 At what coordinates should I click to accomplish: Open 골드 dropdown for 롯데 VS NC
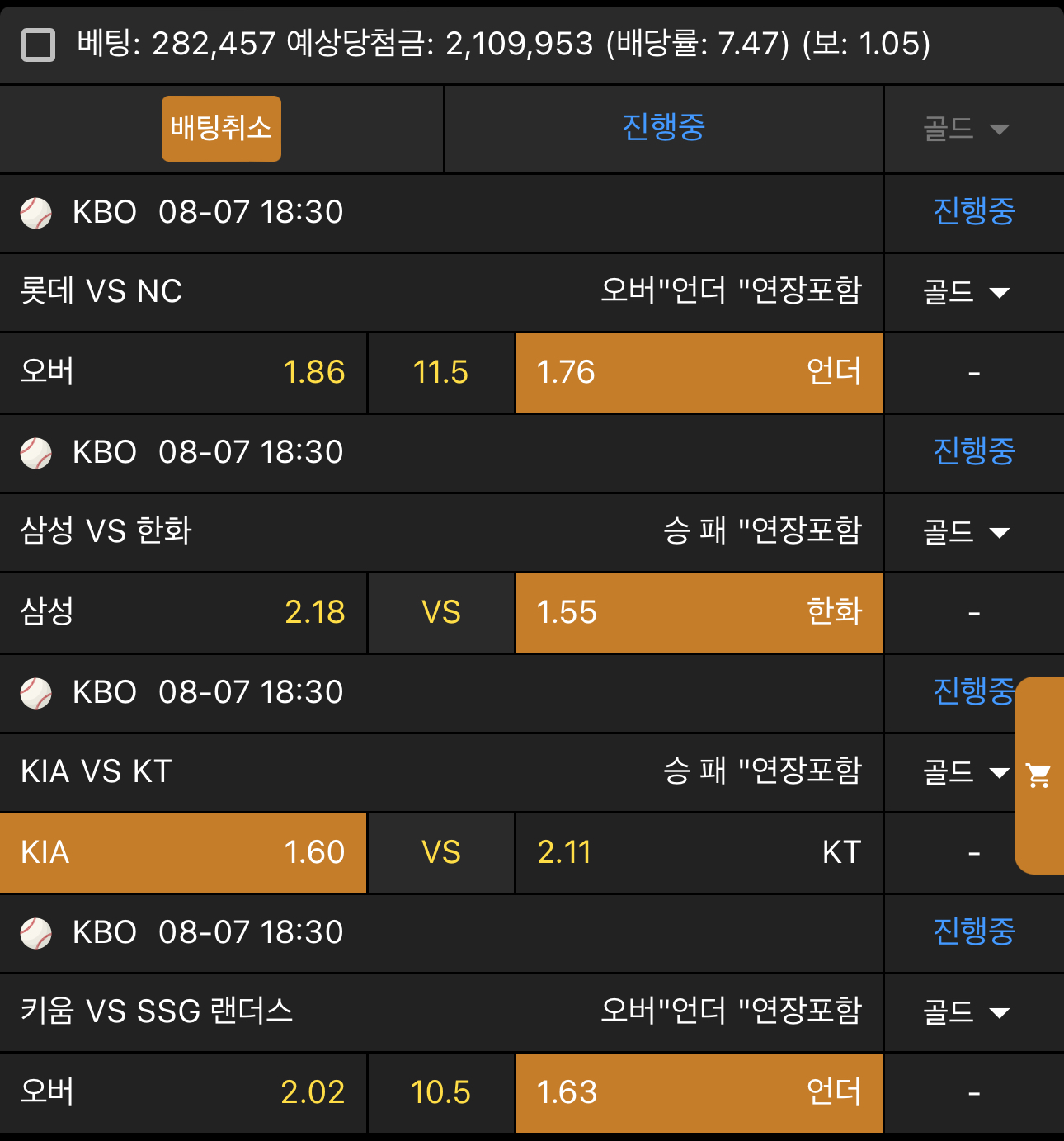click(965, 292)
